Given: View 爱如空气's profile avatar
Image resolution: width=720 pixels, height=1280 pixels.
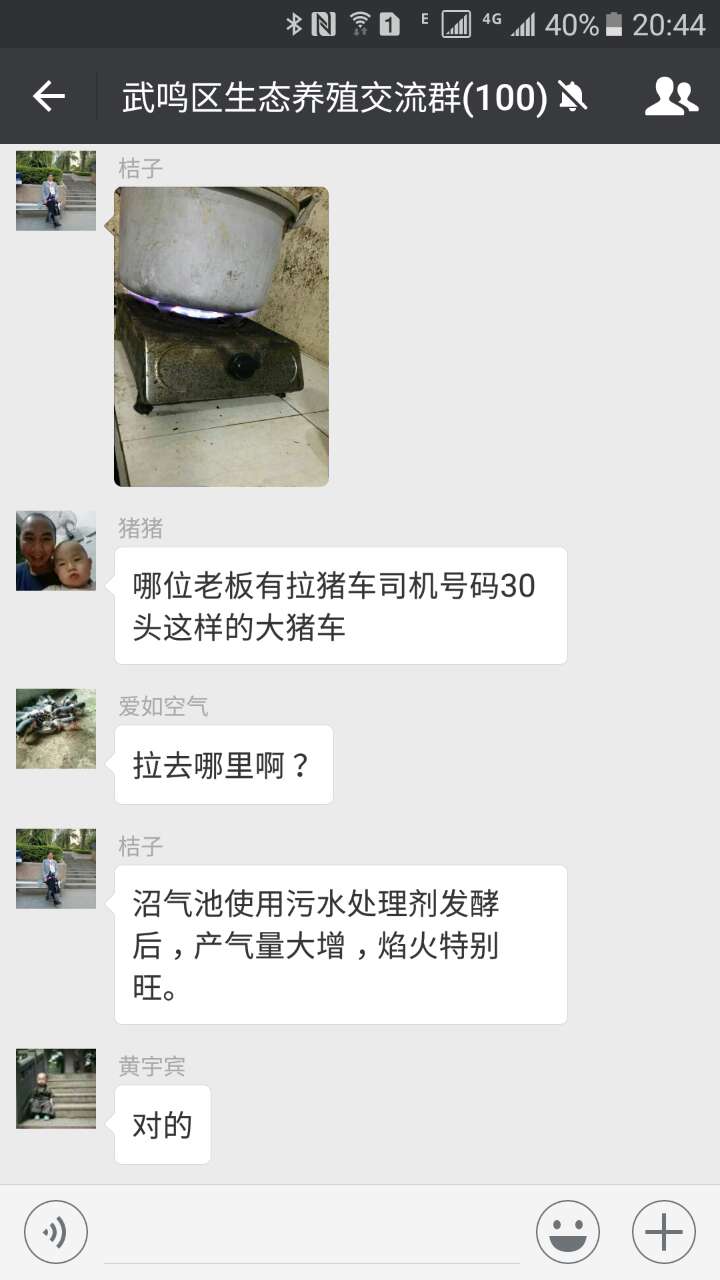Looking at the screenshot, I should point(56,729).
